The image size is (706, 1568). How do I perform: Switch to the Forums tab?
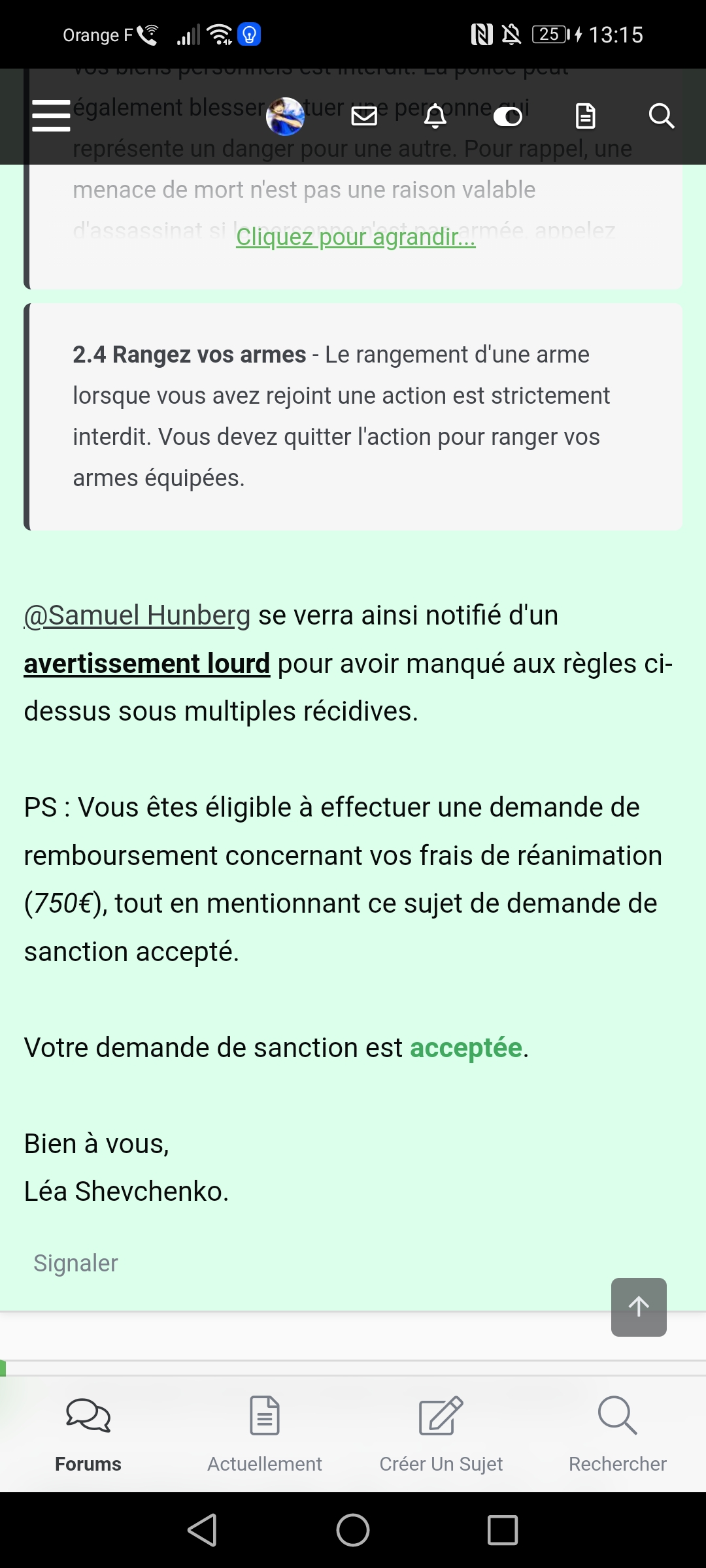(88, 1435)
